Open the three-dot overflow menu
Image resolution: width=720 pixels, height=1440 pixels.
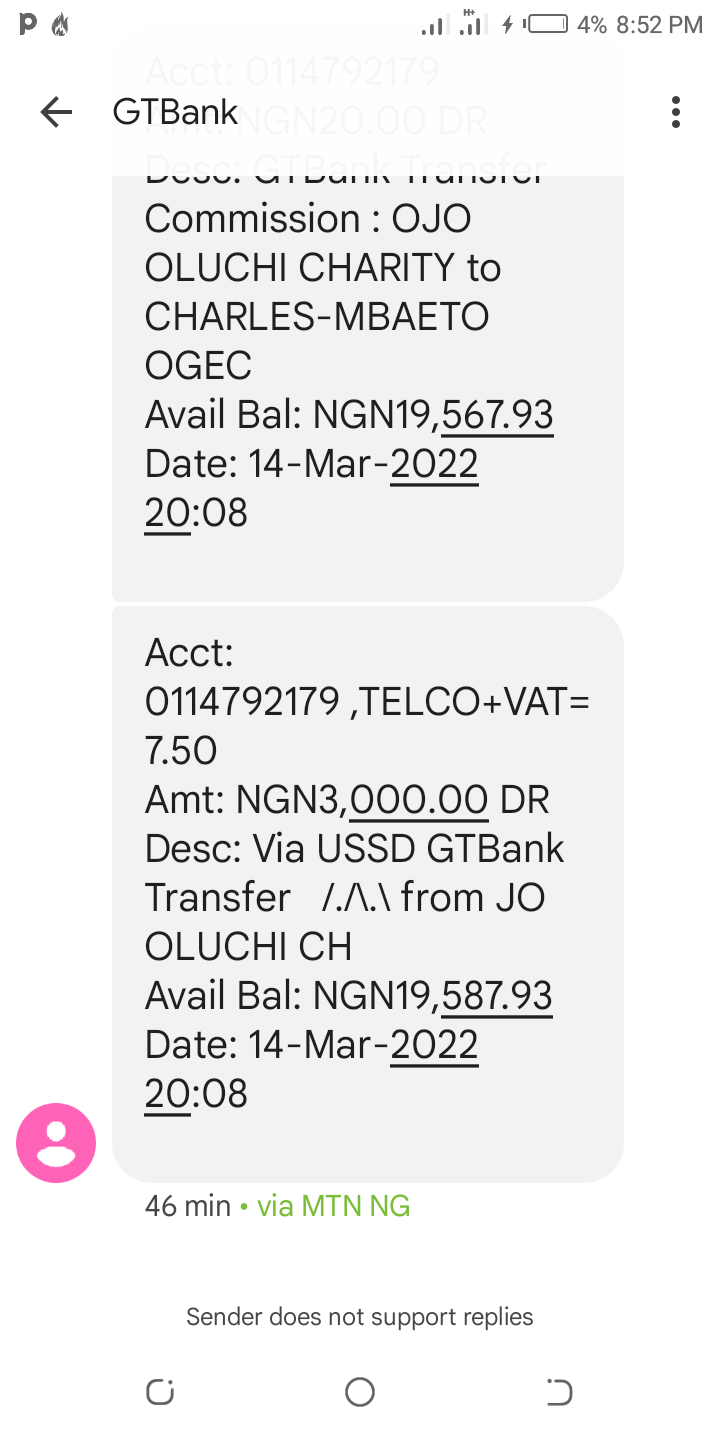pos(676,112)
